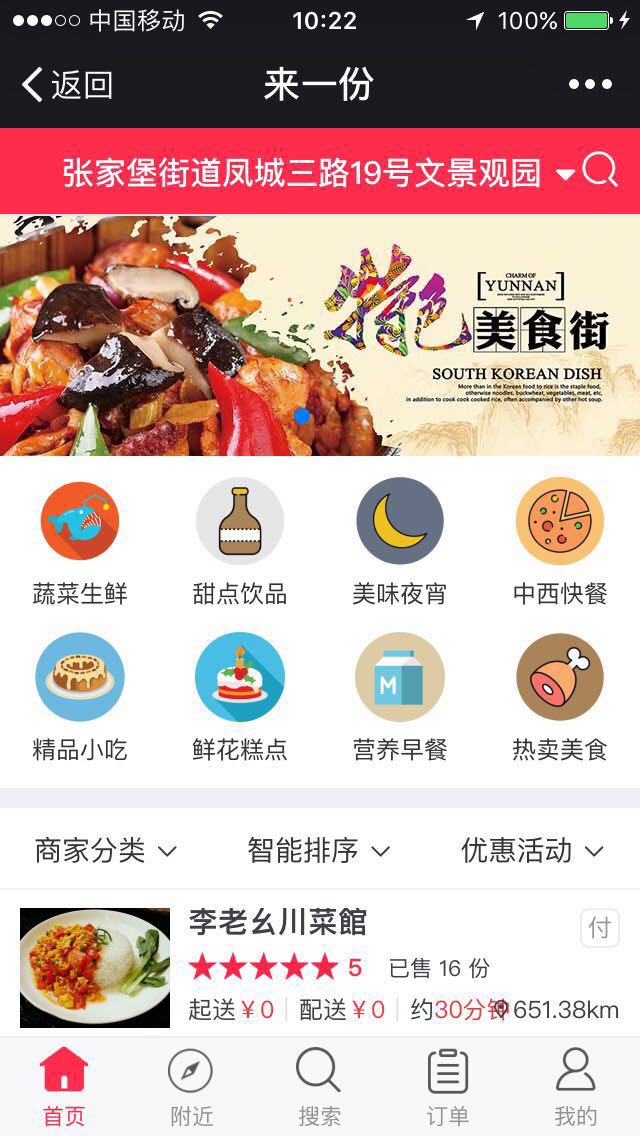
Task: Open the three-dot overflow menu
Action: (x=590, y=85)
